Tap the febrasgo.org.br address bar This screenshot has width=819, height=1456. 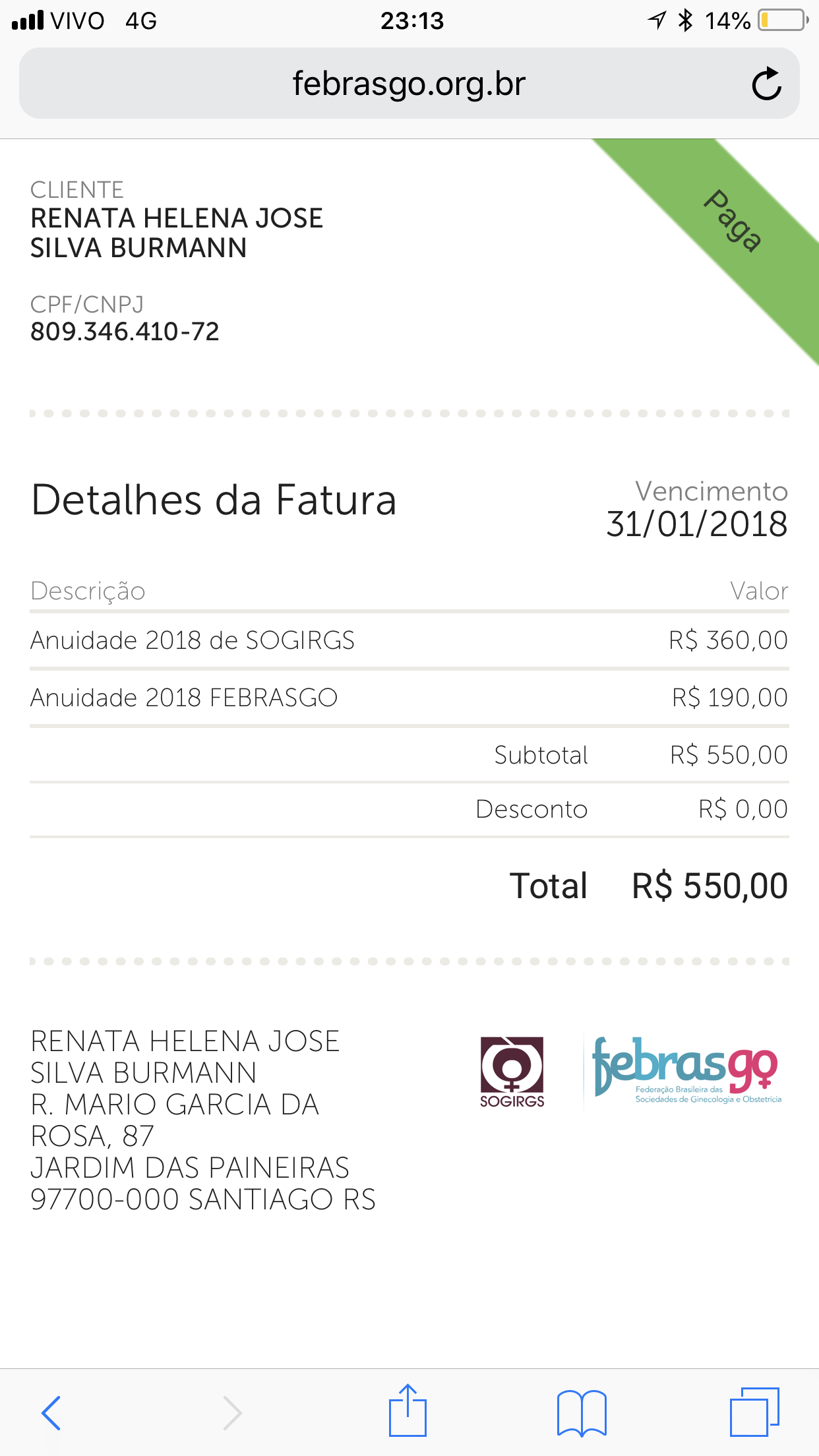pyautogui.click(x=409, y=84)
